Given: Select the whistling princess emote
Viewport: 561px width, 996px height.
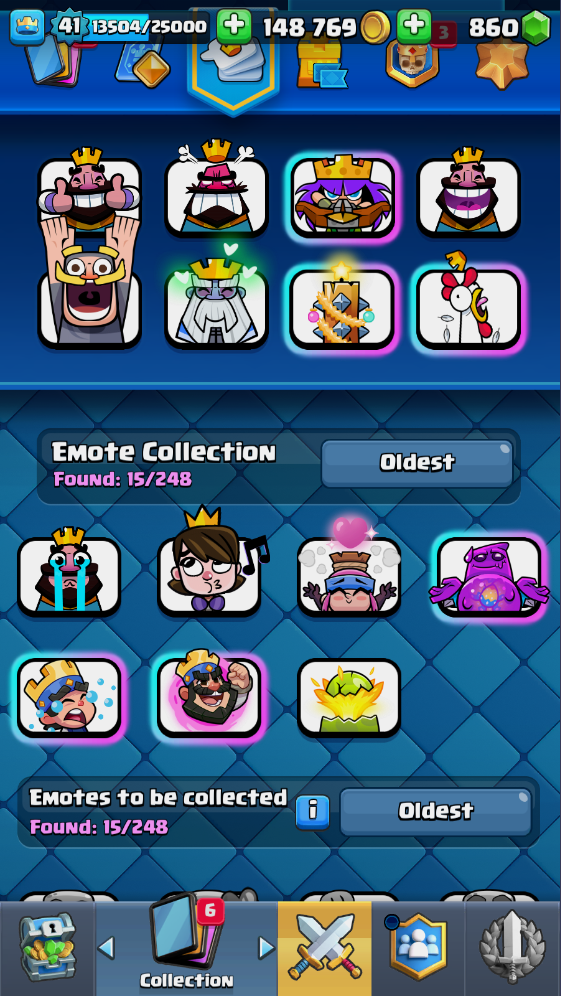Looking at the screenshot, I should (x=211, y=565).
